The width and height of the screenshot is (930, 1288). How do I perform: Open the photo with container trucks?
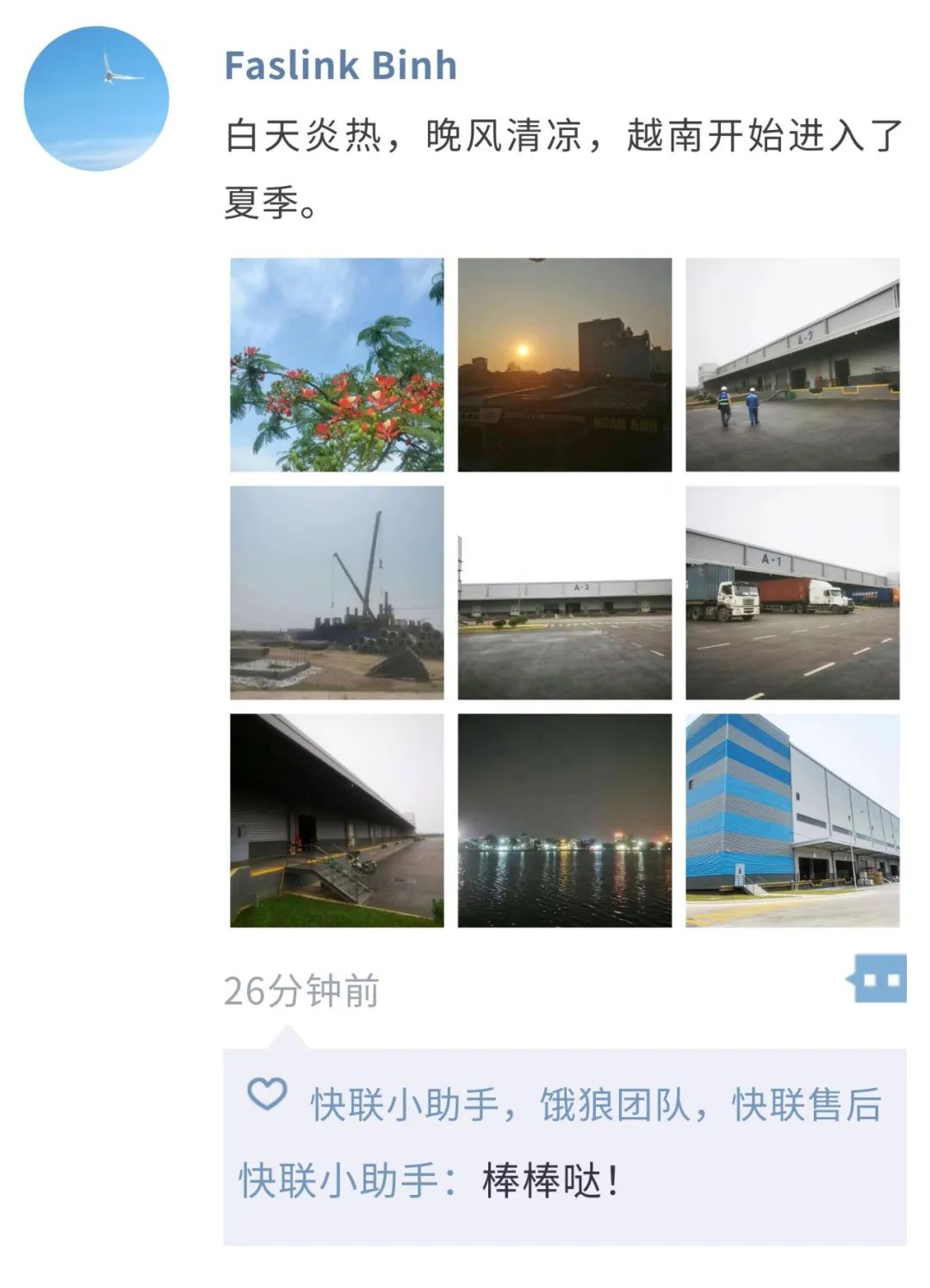pos(791,592)
